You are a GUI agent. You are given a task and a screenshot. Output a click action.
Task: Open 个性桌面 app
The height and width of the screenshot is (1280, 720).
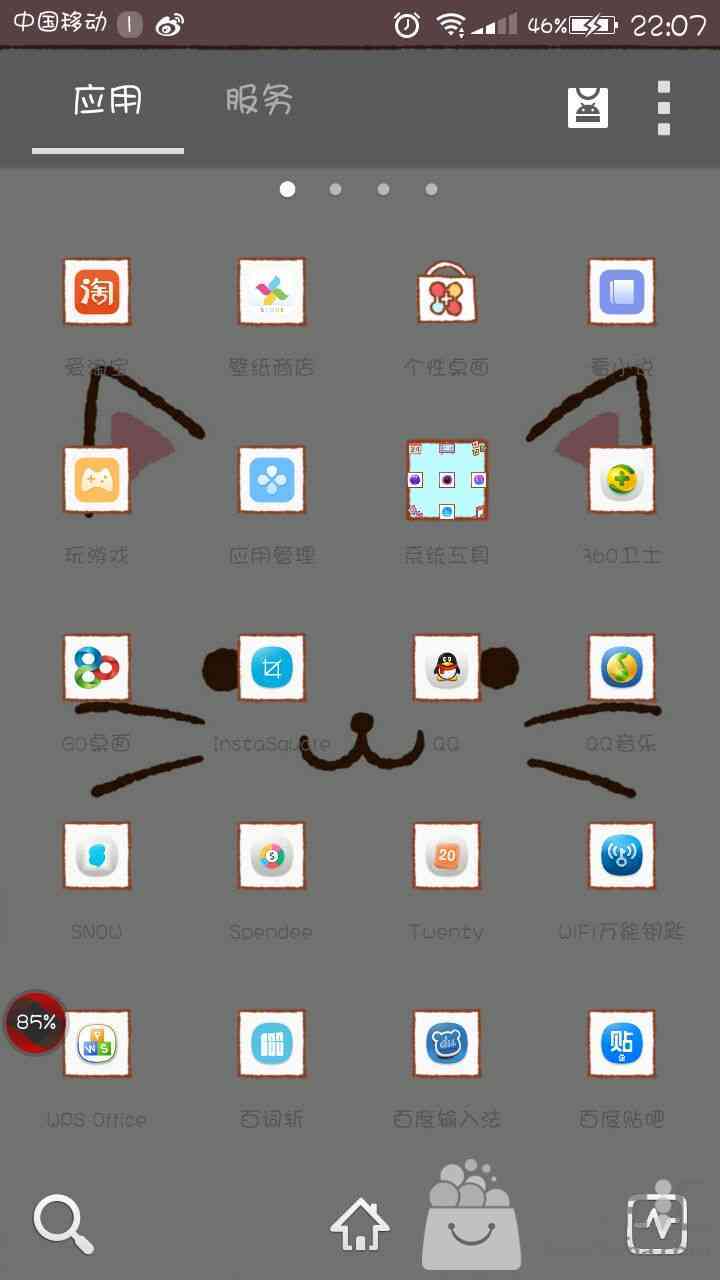click(x=446, y=292)
